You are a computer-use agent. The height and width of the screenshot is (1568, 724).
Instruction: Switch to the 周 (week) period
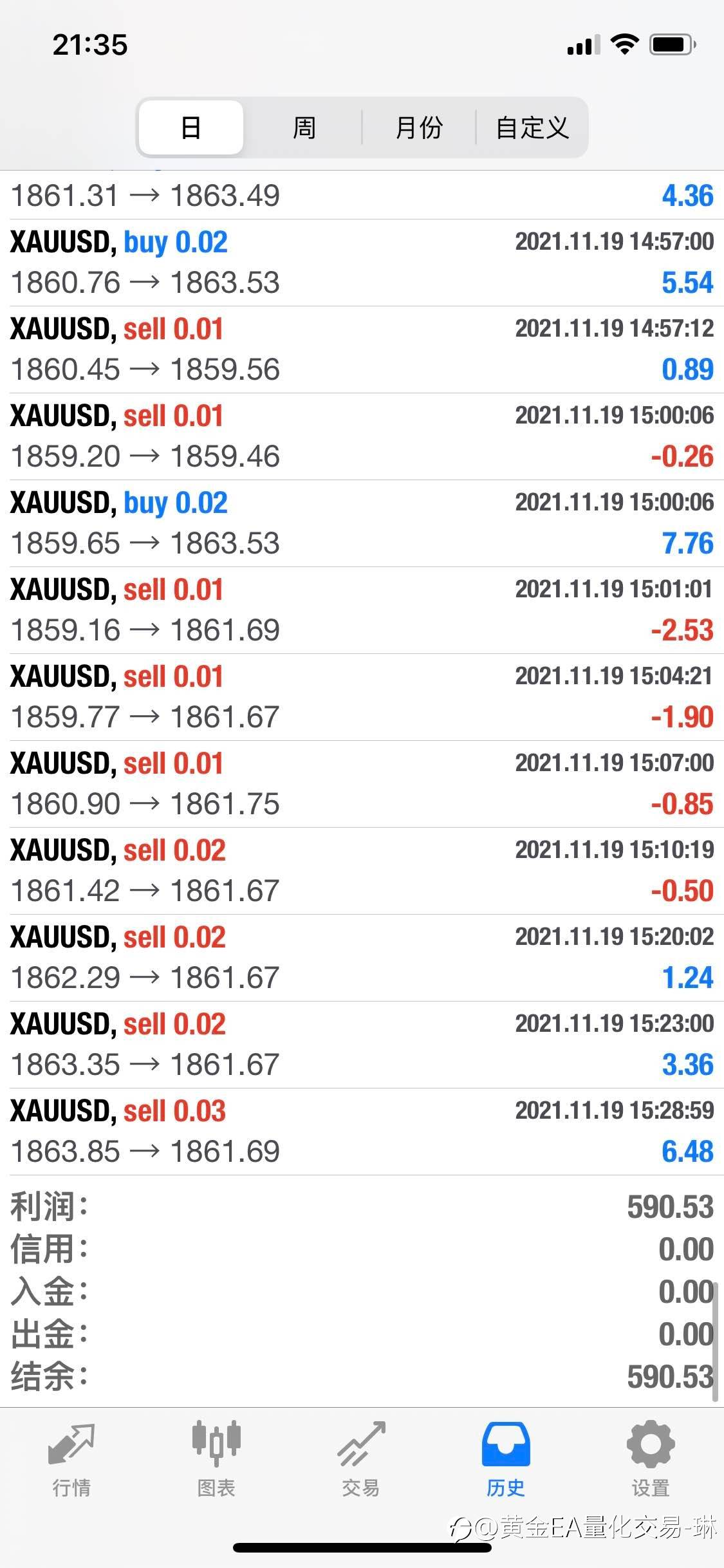pyautogui.click(x=304, y=127)
